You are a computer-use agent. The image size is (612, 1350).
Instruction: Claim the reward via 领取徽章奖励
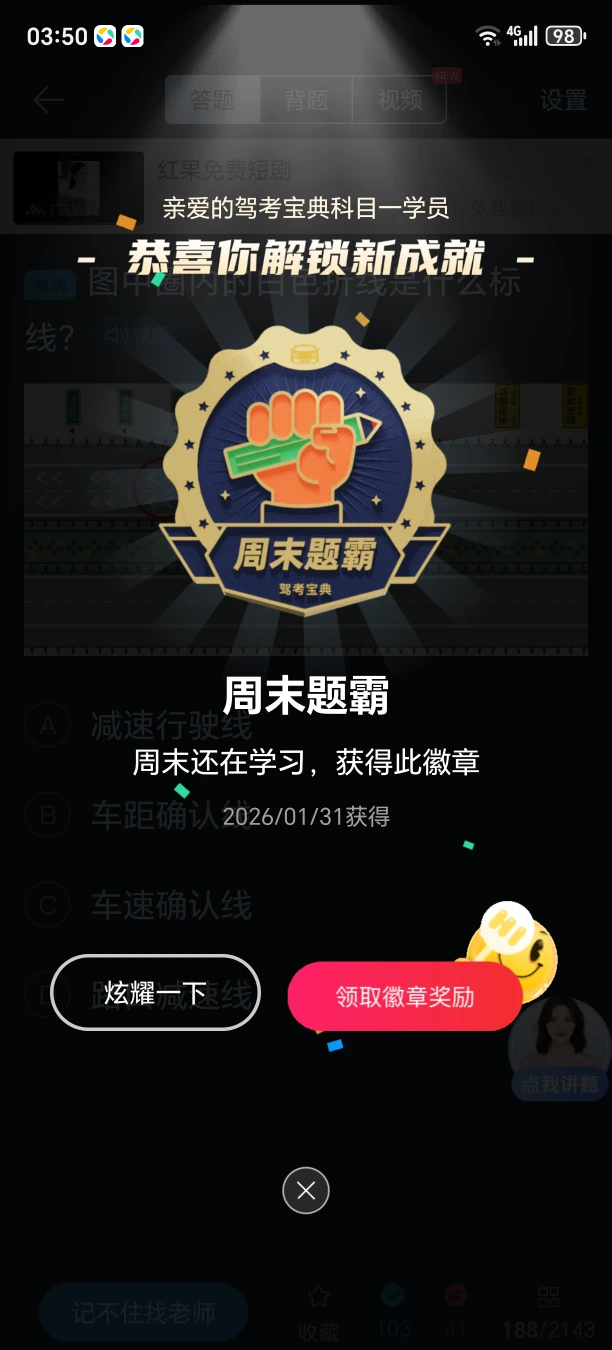(404, 997)
